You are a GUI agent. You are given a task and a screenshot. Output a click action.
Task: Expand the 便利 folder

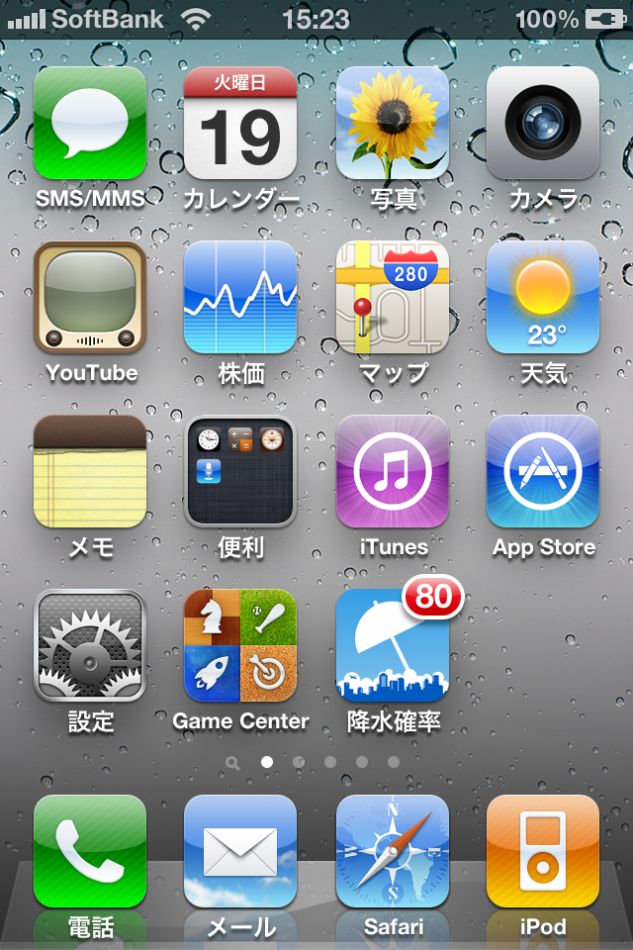point(240,471)
